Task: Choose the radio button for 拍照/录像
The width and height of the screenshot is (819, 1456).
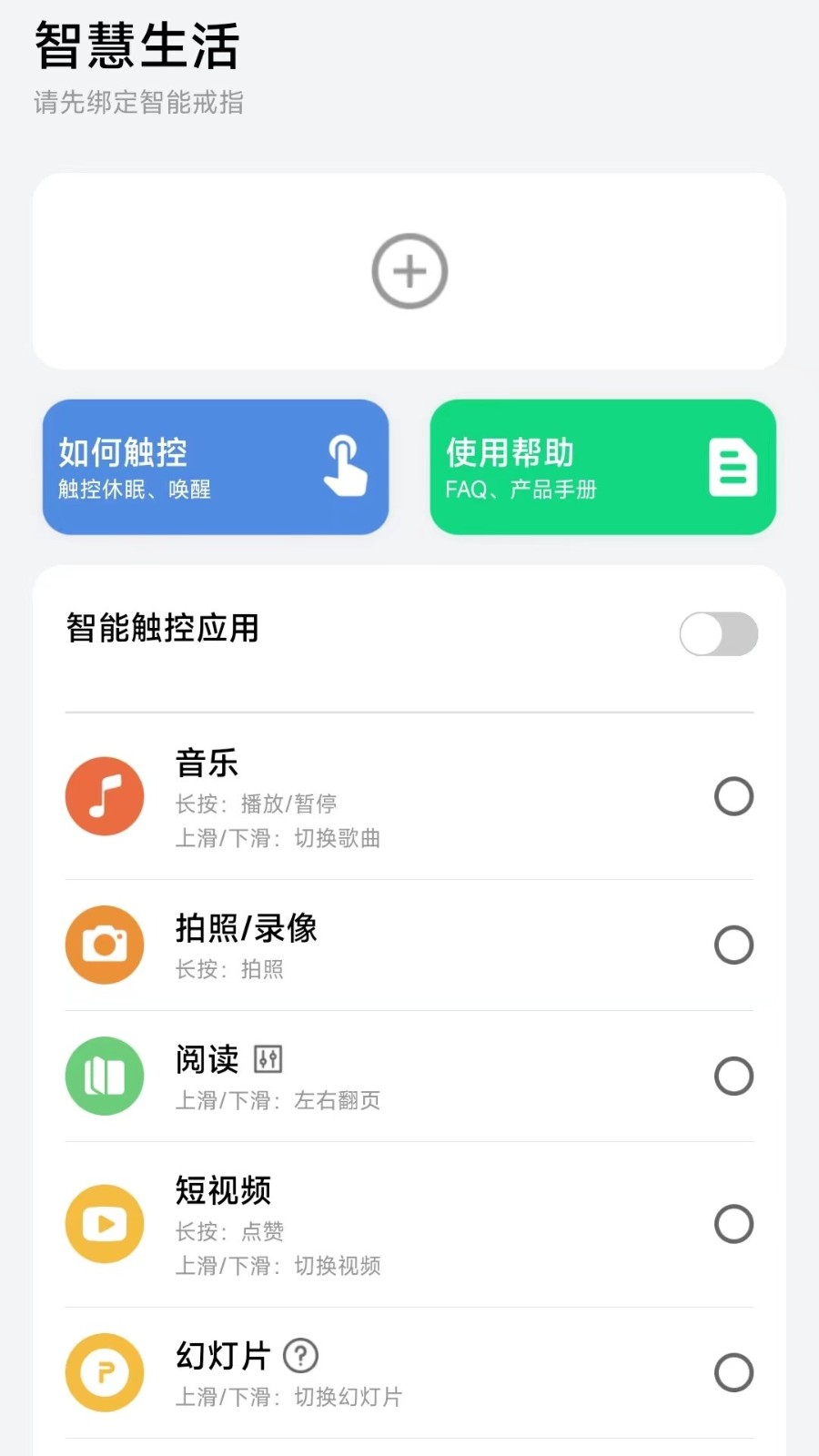Action: pos(733,945)
